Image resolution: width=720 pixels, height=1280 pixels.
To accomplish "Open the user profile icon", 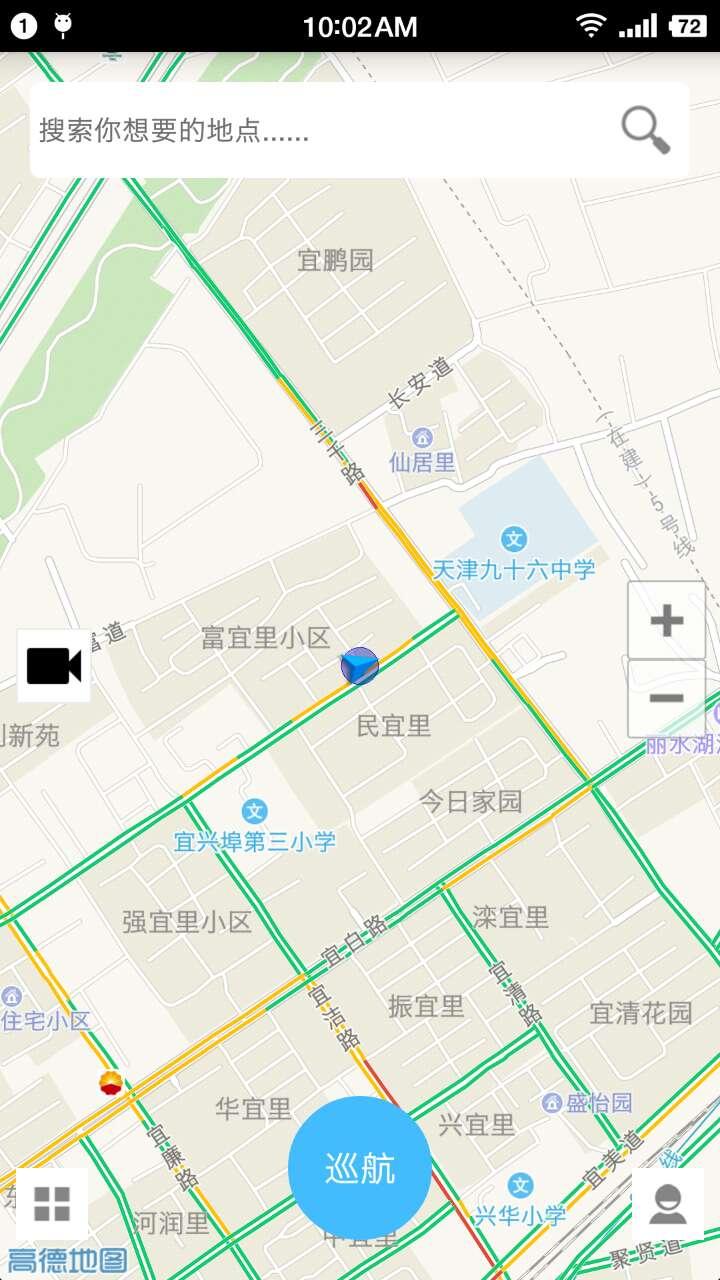I will (668, 1204).
